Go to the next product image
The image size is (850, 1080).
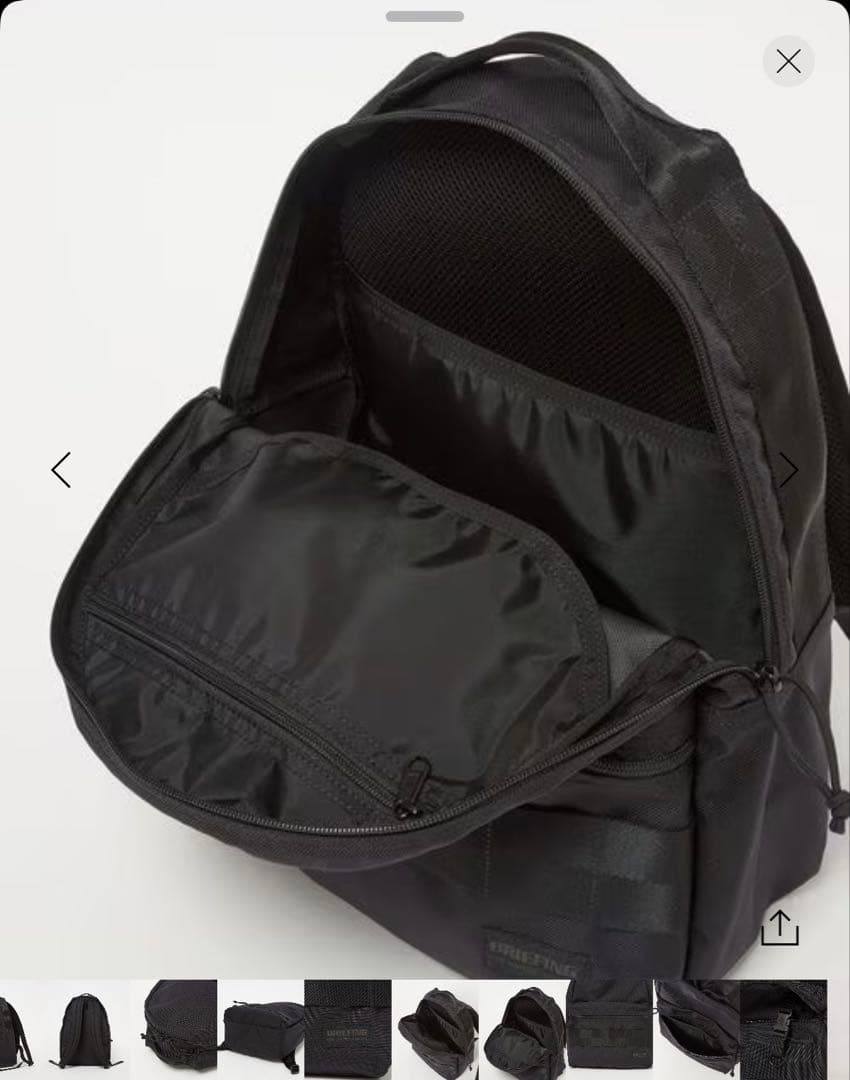(x=788, y=470)
